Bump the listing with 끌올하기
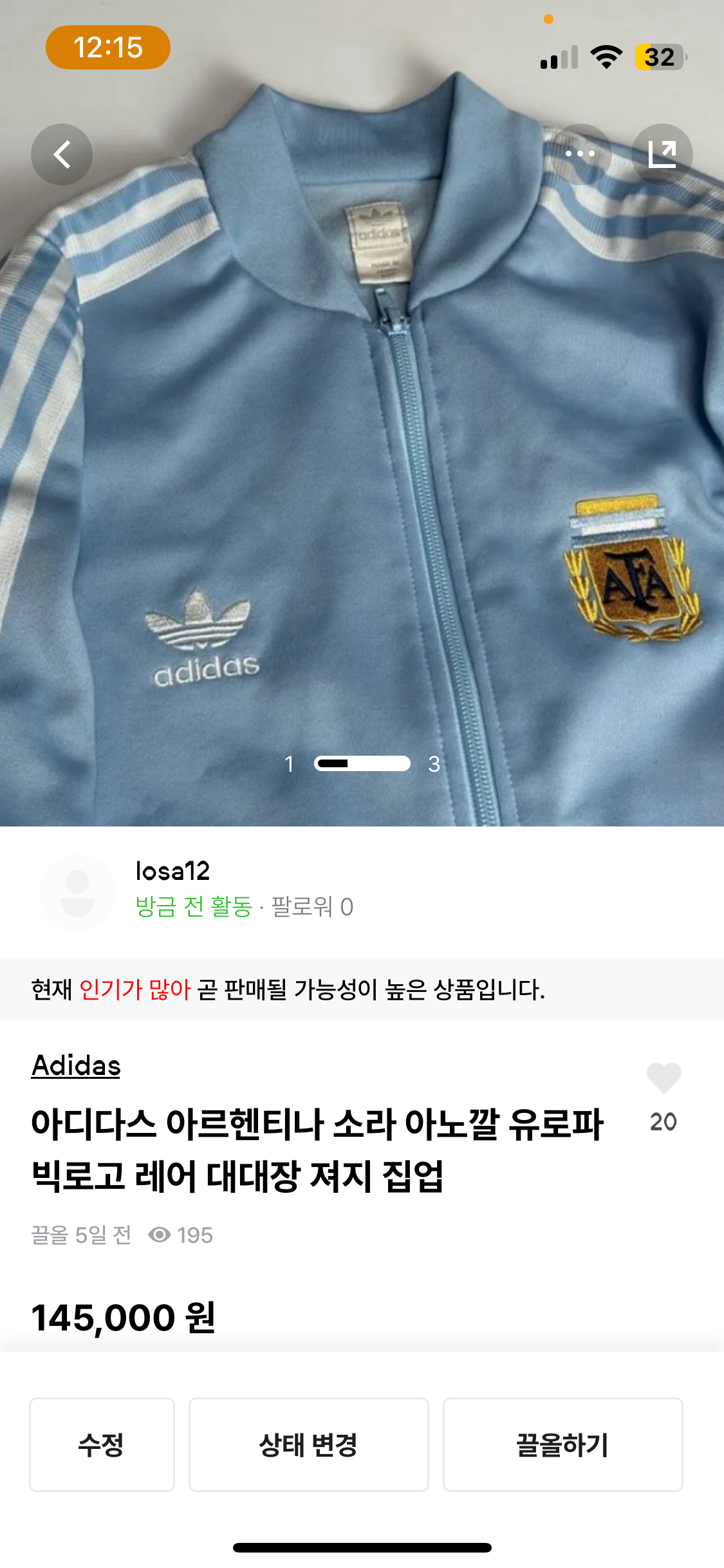 pyautogui.click(x=562, y=1444)
